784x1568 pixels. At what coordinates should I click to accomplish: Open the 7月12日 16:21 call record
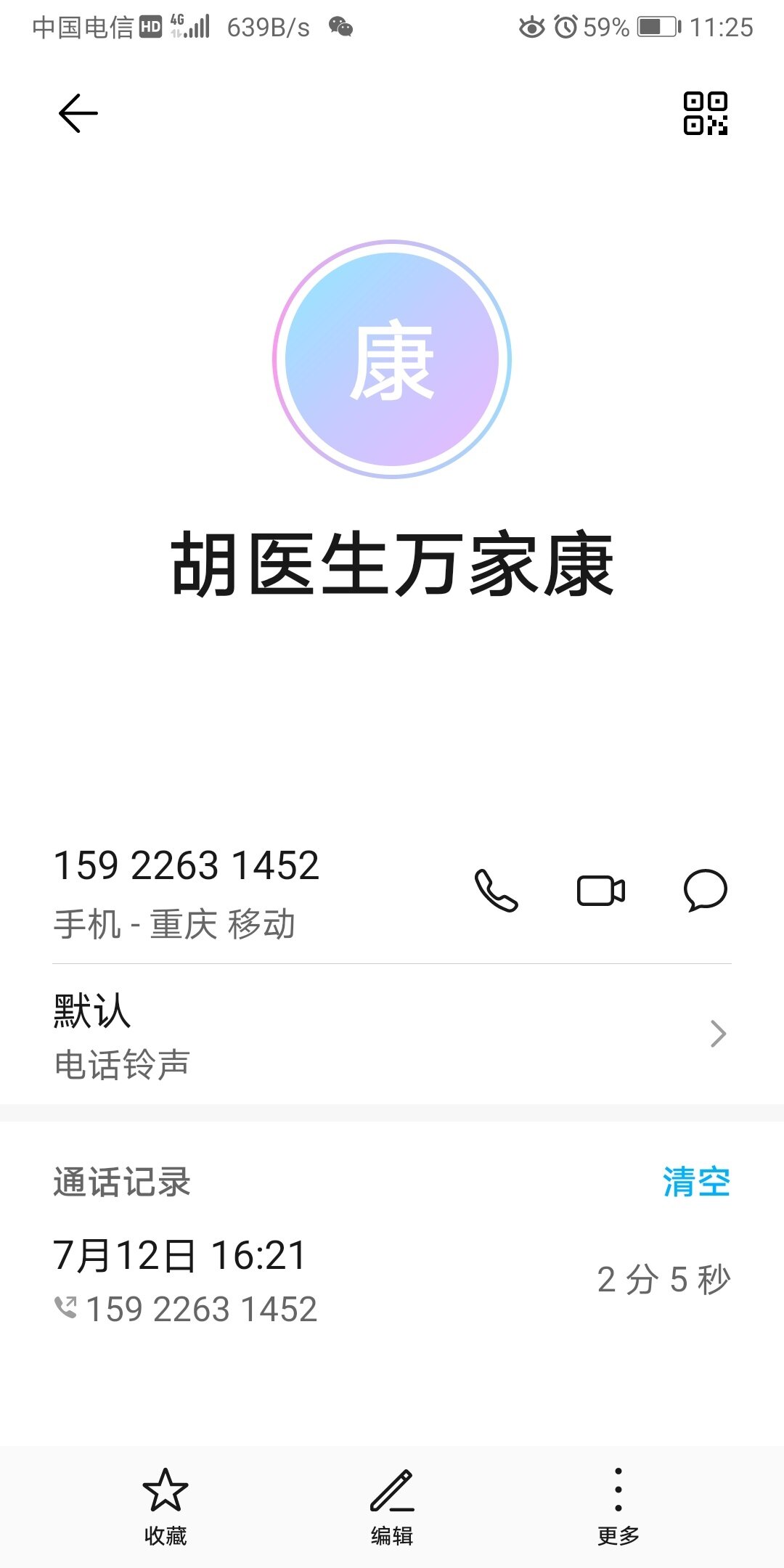(x=392, y=1281)
